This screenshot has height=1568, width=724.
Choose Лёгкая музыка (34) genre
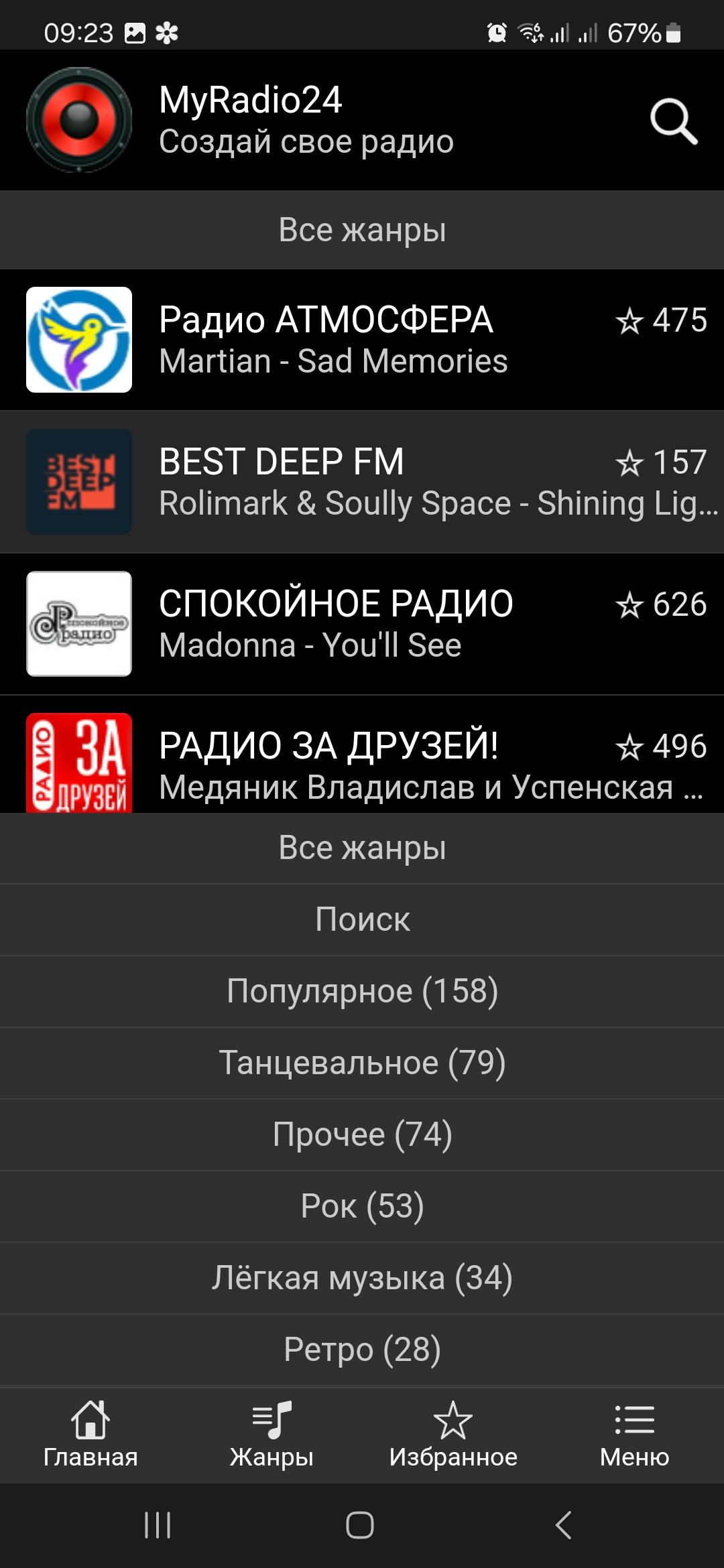[362, 1278]
